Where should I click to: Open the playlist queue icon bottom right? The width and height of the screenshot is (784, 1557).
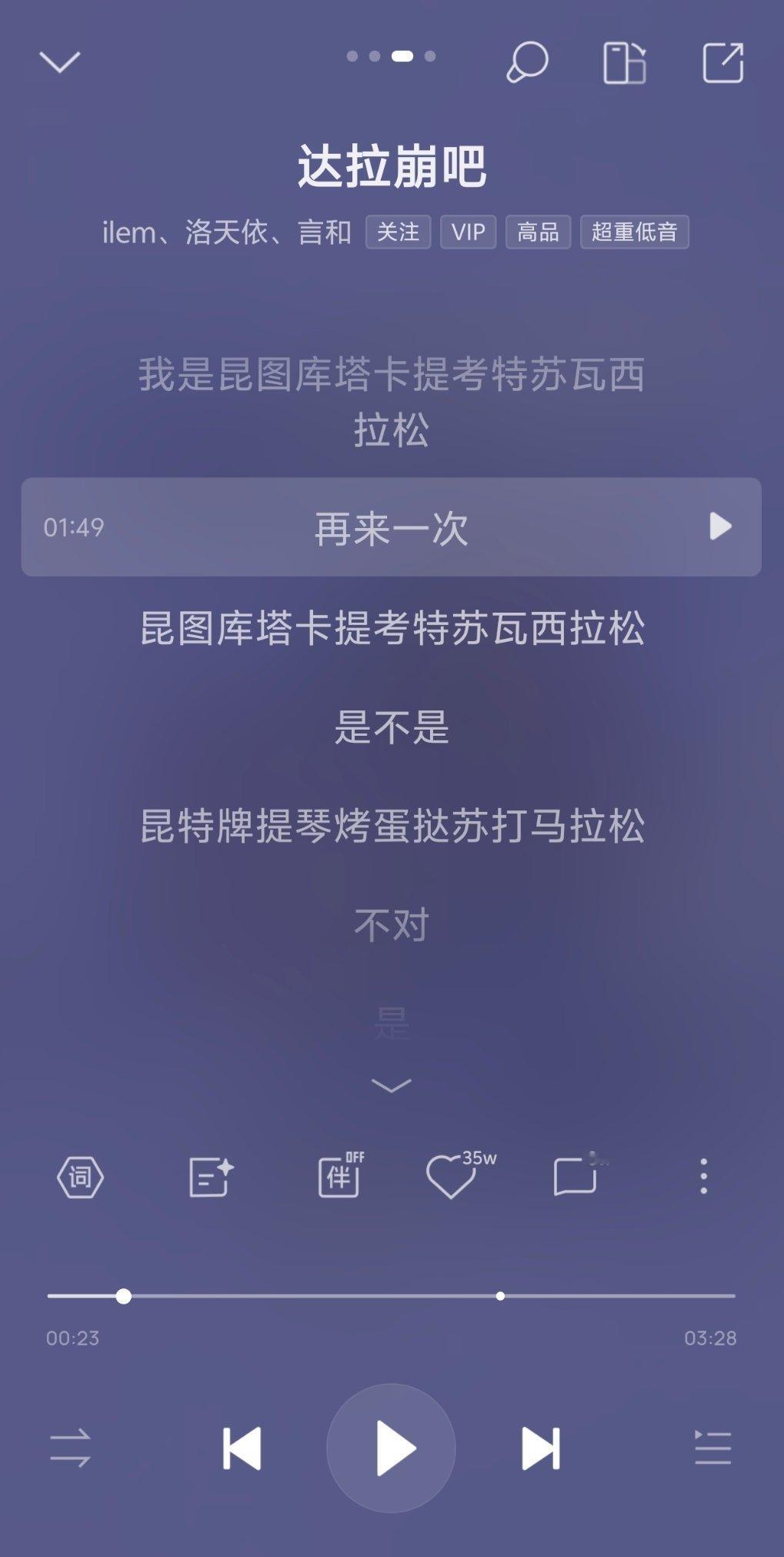click(712, 1447)
